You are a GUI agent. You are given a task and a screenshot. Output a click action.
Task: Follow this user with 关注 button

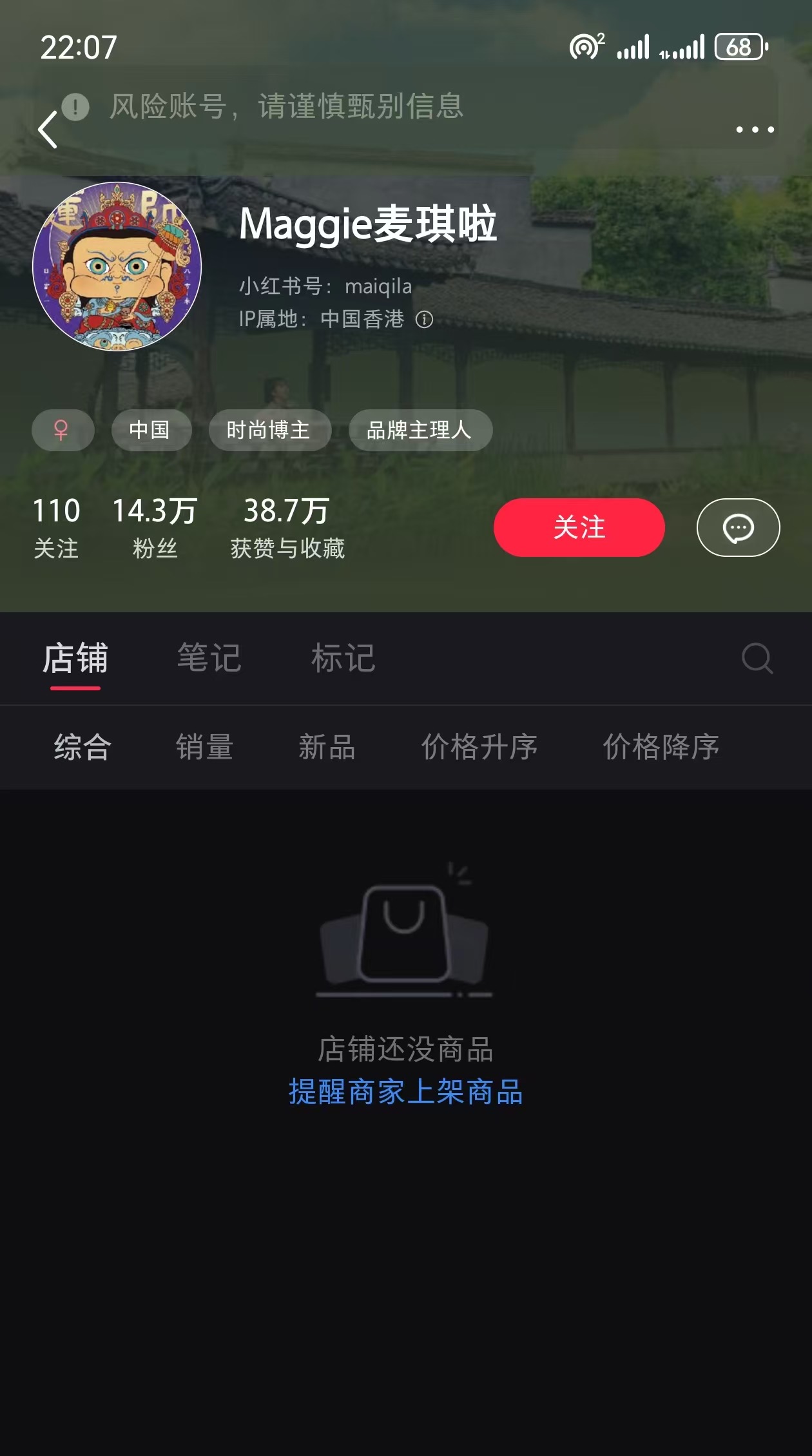pos(579,527)
